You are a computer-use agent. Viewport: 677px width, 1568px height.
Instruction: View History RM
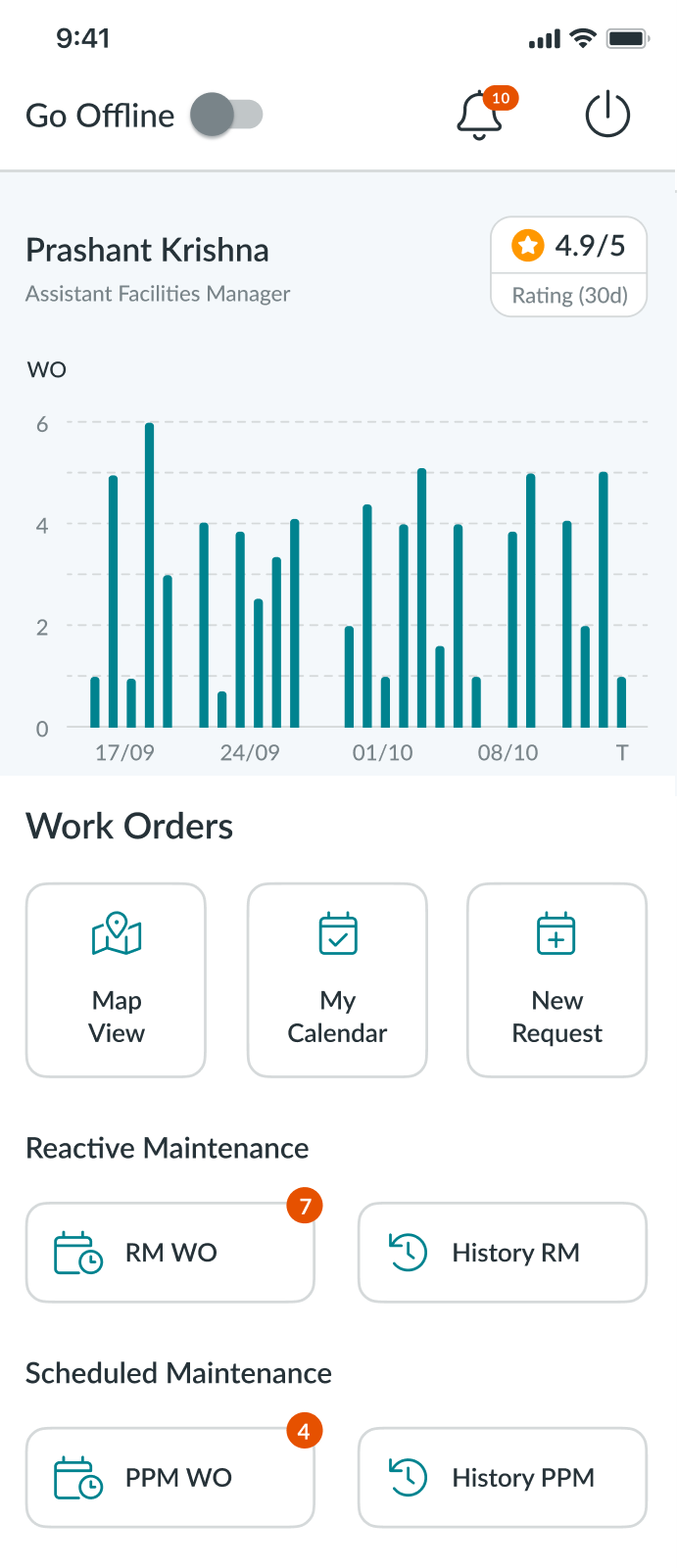(x=502, y=1253)
